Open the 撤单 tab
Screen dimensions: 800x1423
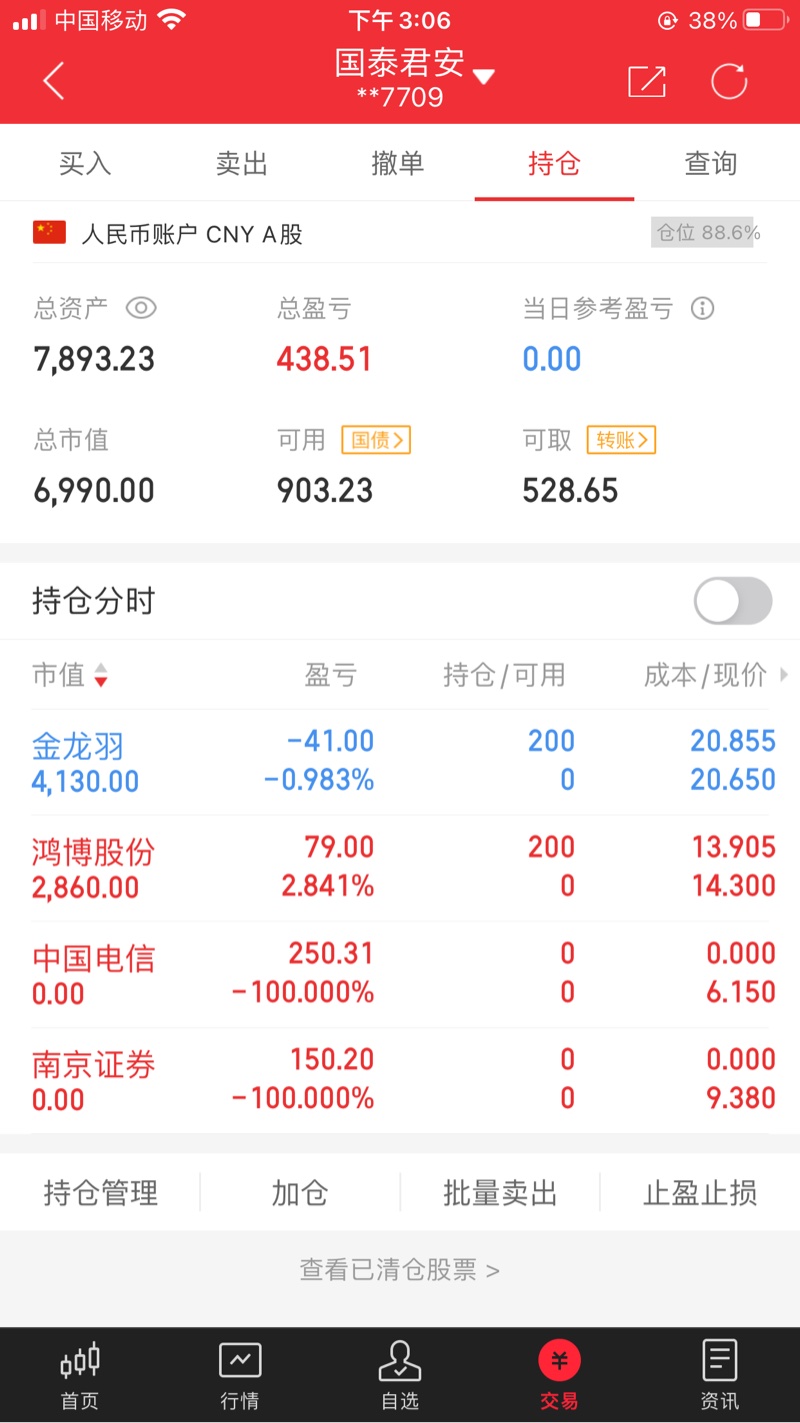coord(398,163)
